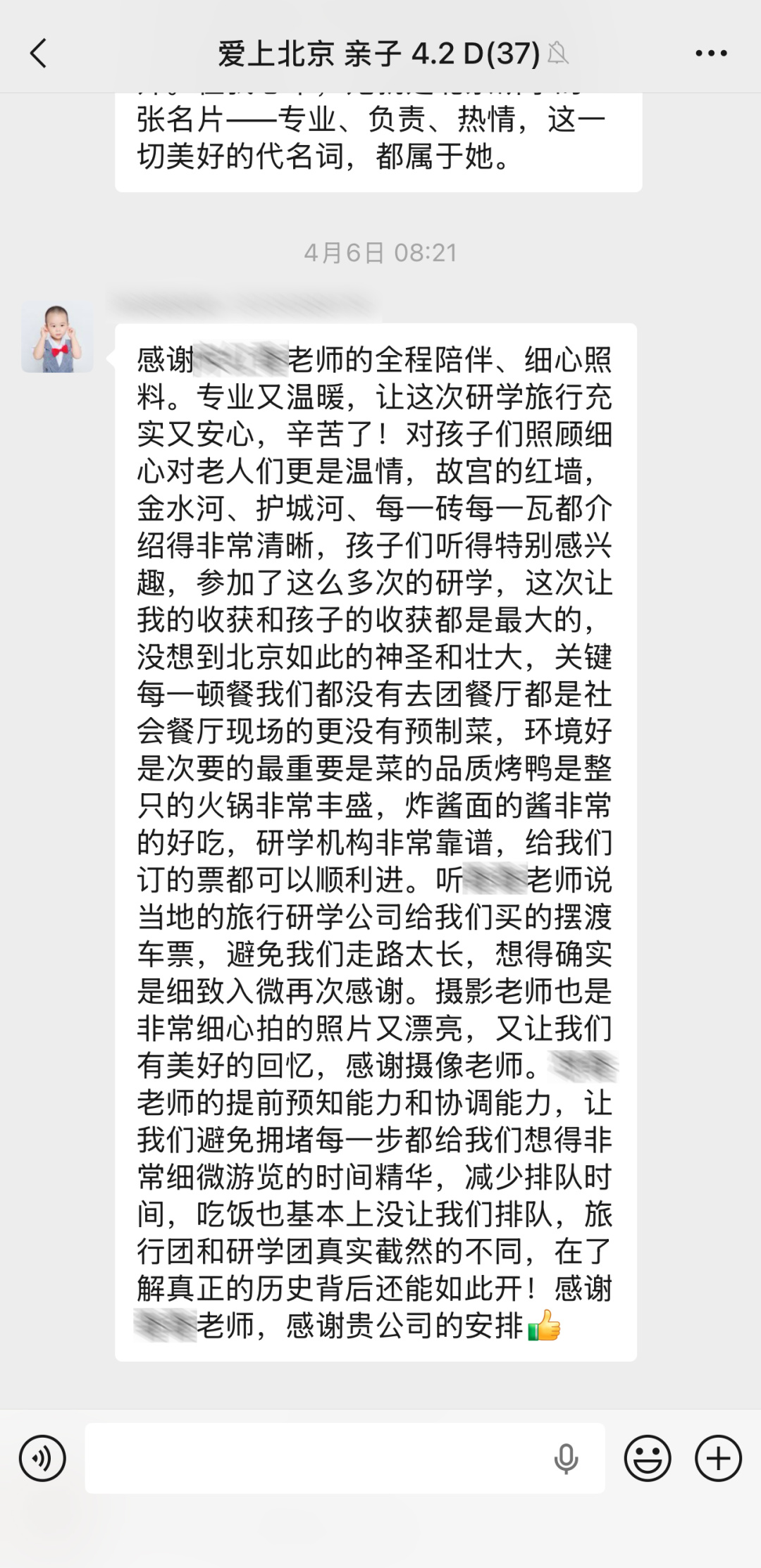Open the chat's three-dot options menu

[x=711, y=54]
